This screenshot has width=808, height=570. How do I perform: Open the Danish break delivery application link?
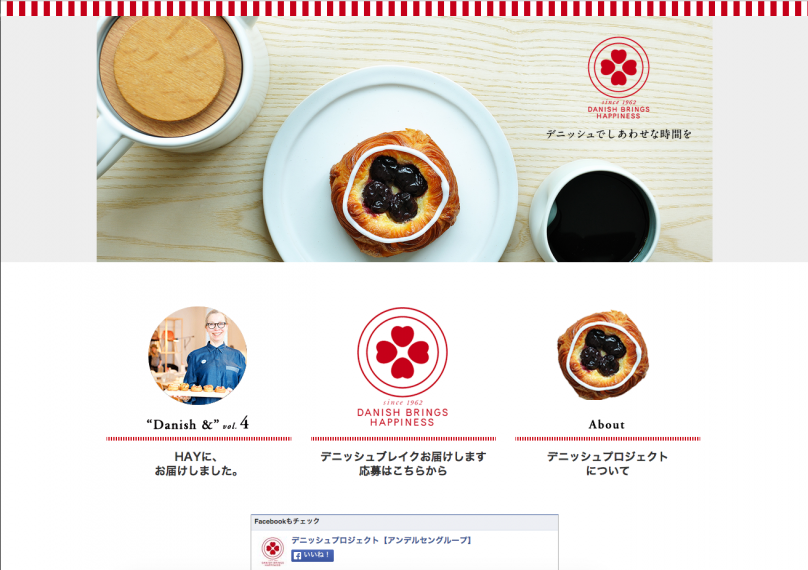tap(403, 463)
